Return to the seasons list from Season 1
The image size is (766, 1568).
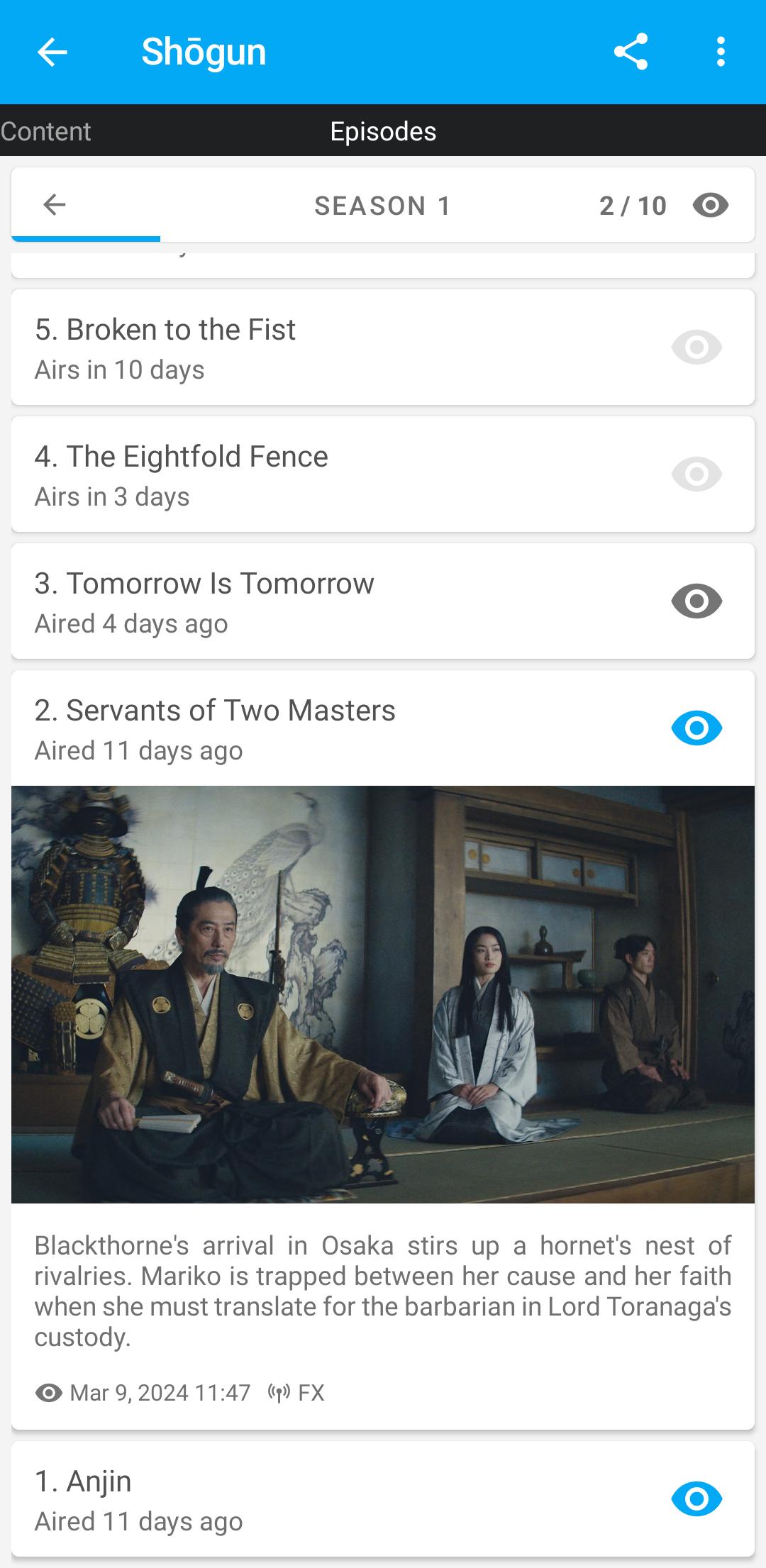[x=55, y=205]
